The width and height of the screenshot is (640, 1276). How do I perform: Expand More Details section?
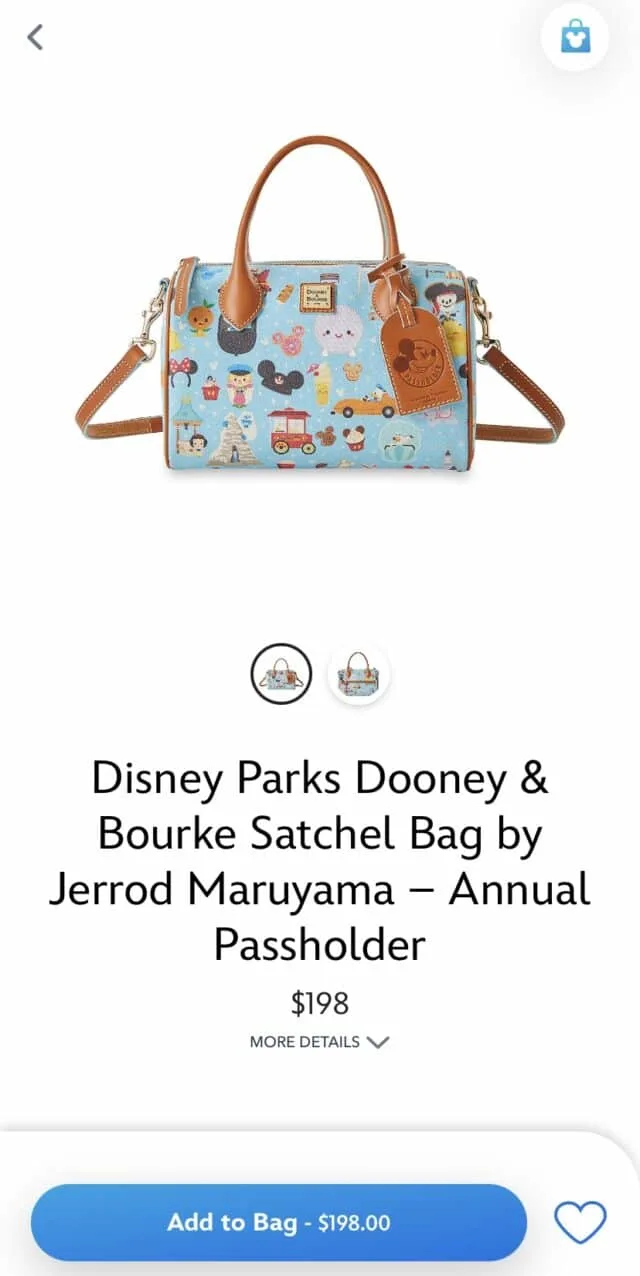coord(319,1042)
